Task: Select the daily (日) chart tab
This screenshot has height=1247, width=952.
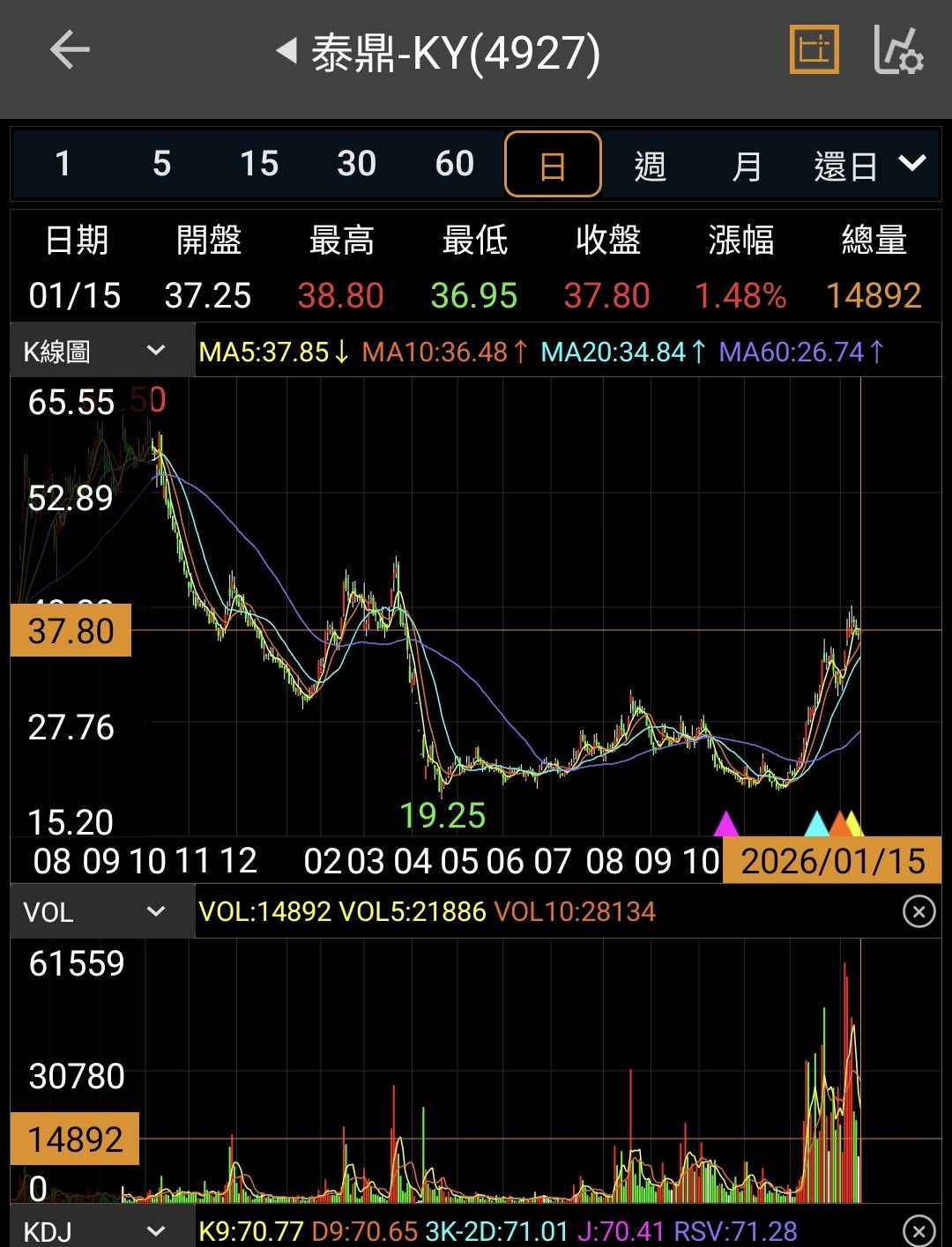Action: pos(553,165)
